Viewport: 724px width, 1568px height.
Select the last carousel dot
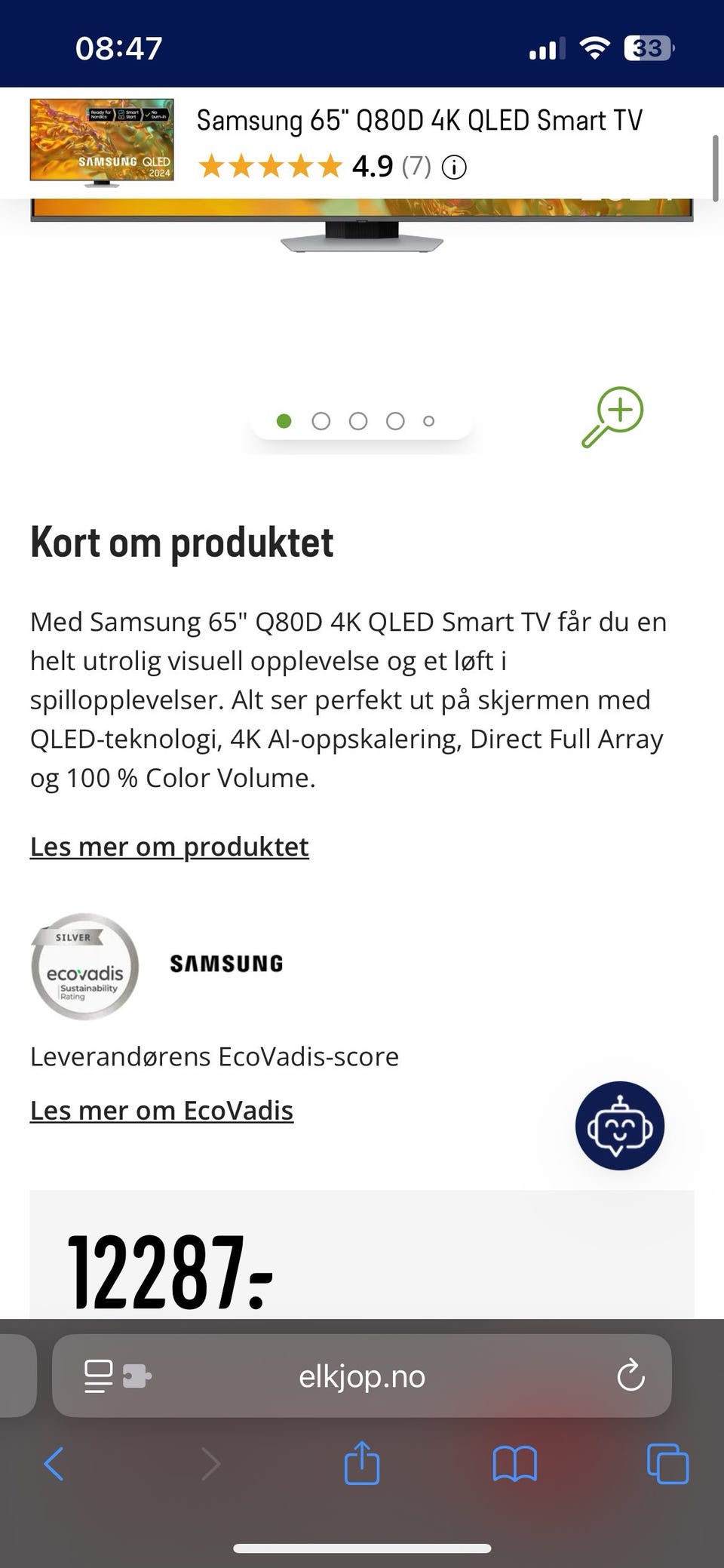pyautogui.click(x=429, y=421)
